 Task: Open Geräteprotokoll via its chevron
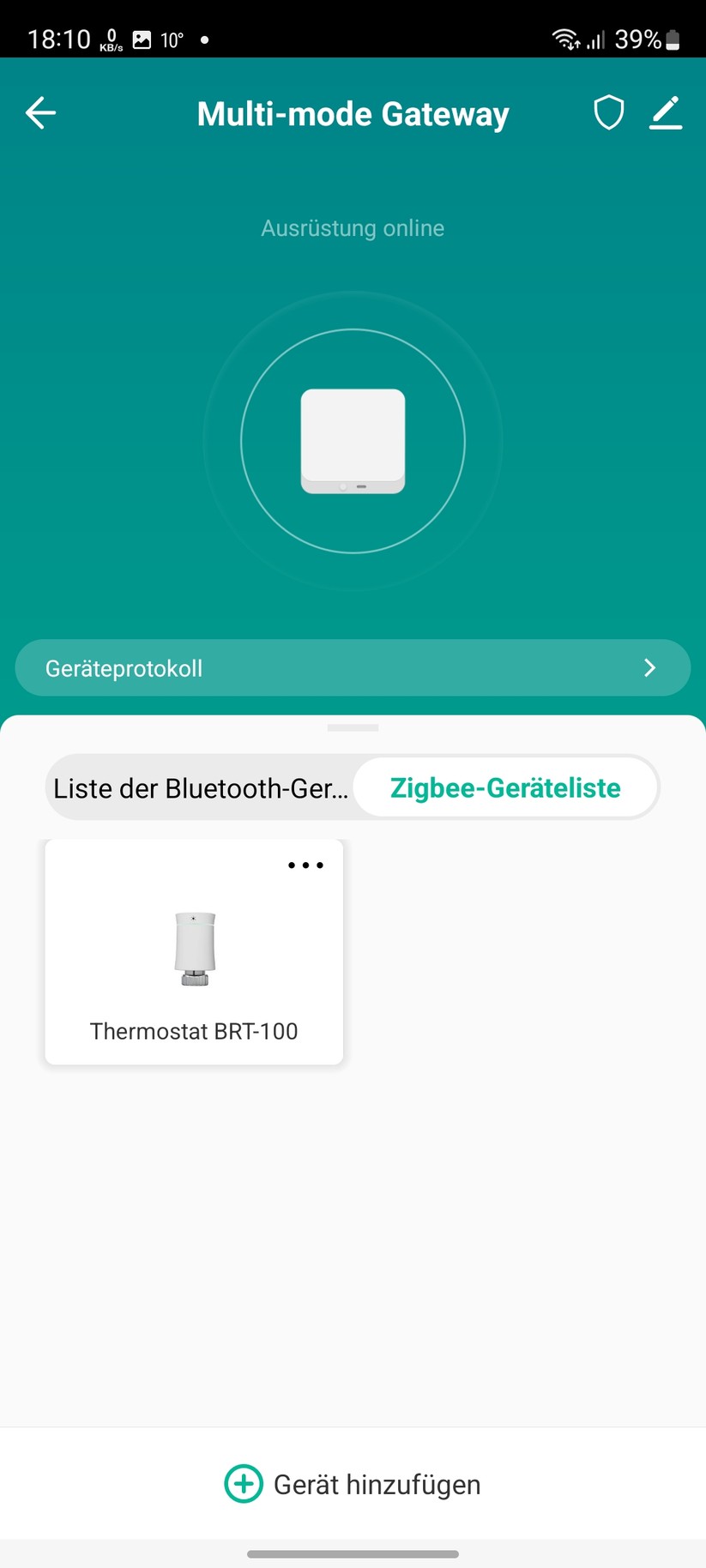pyautogui.click(x=649, y=667)
